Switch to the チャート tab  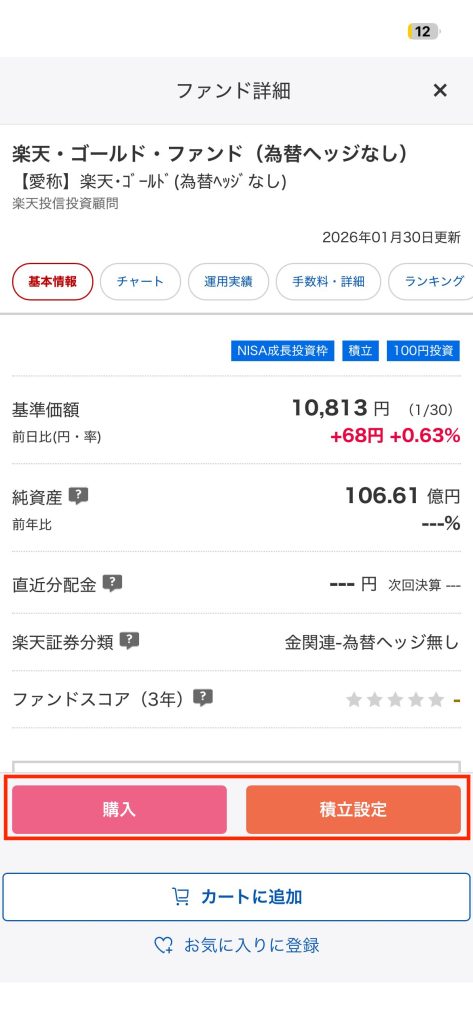(140, 281)
